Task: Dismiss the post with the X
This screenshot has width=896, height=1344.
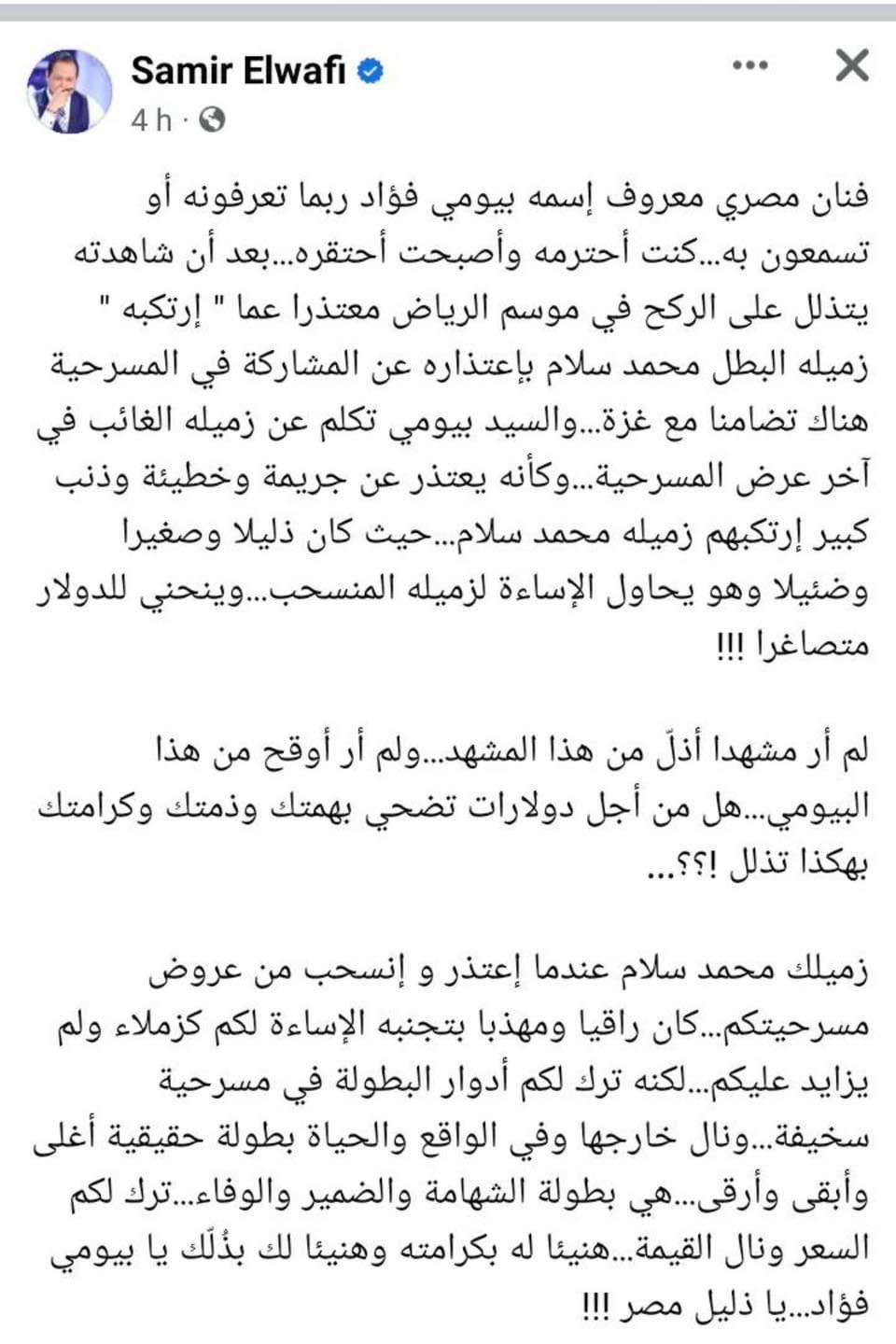Action: point(851,65)
